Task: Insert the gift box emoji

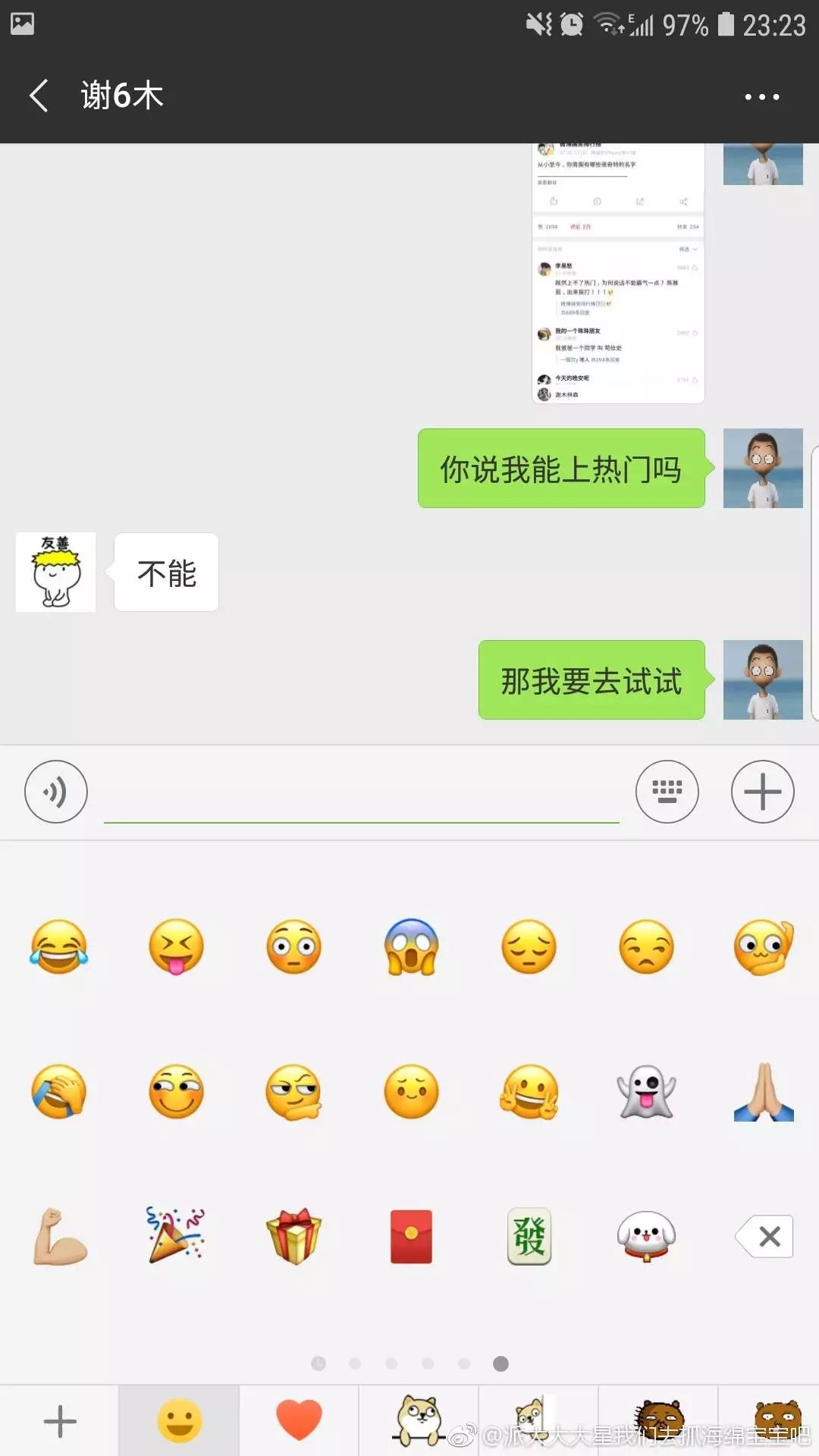Action: coord(294,1236)
